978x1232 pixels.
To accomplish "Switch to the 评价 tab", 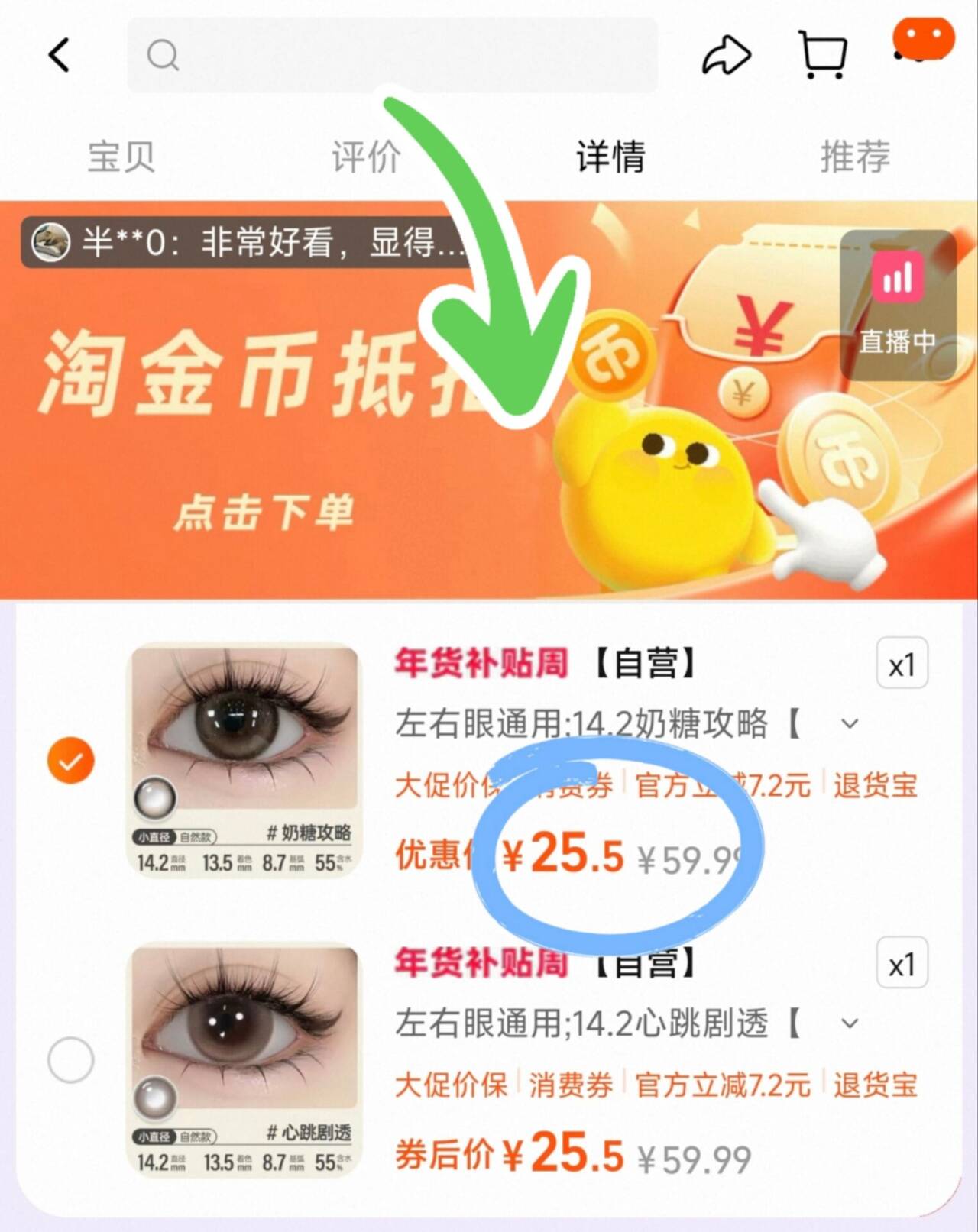I will pyautogui.click(x=365, y=157).
